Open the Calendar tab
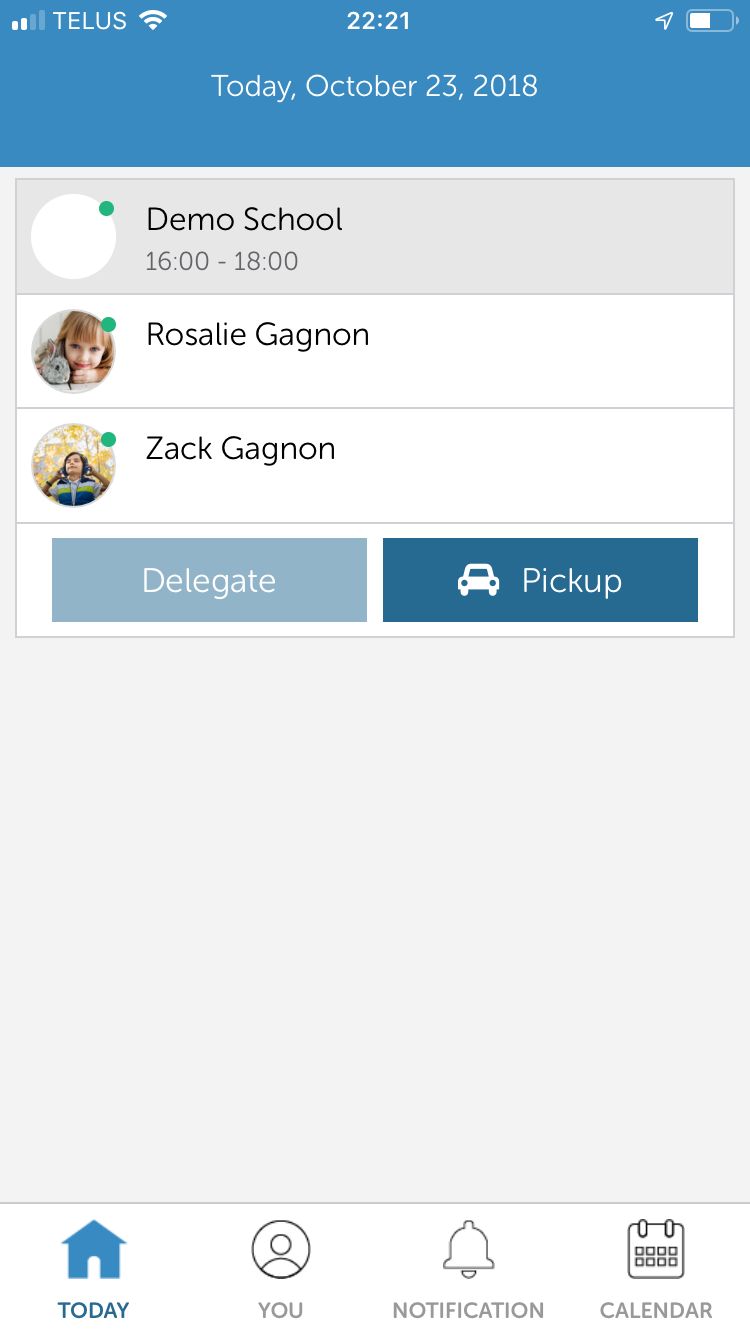The image size is (750, 1334). tap(656, 1270)
